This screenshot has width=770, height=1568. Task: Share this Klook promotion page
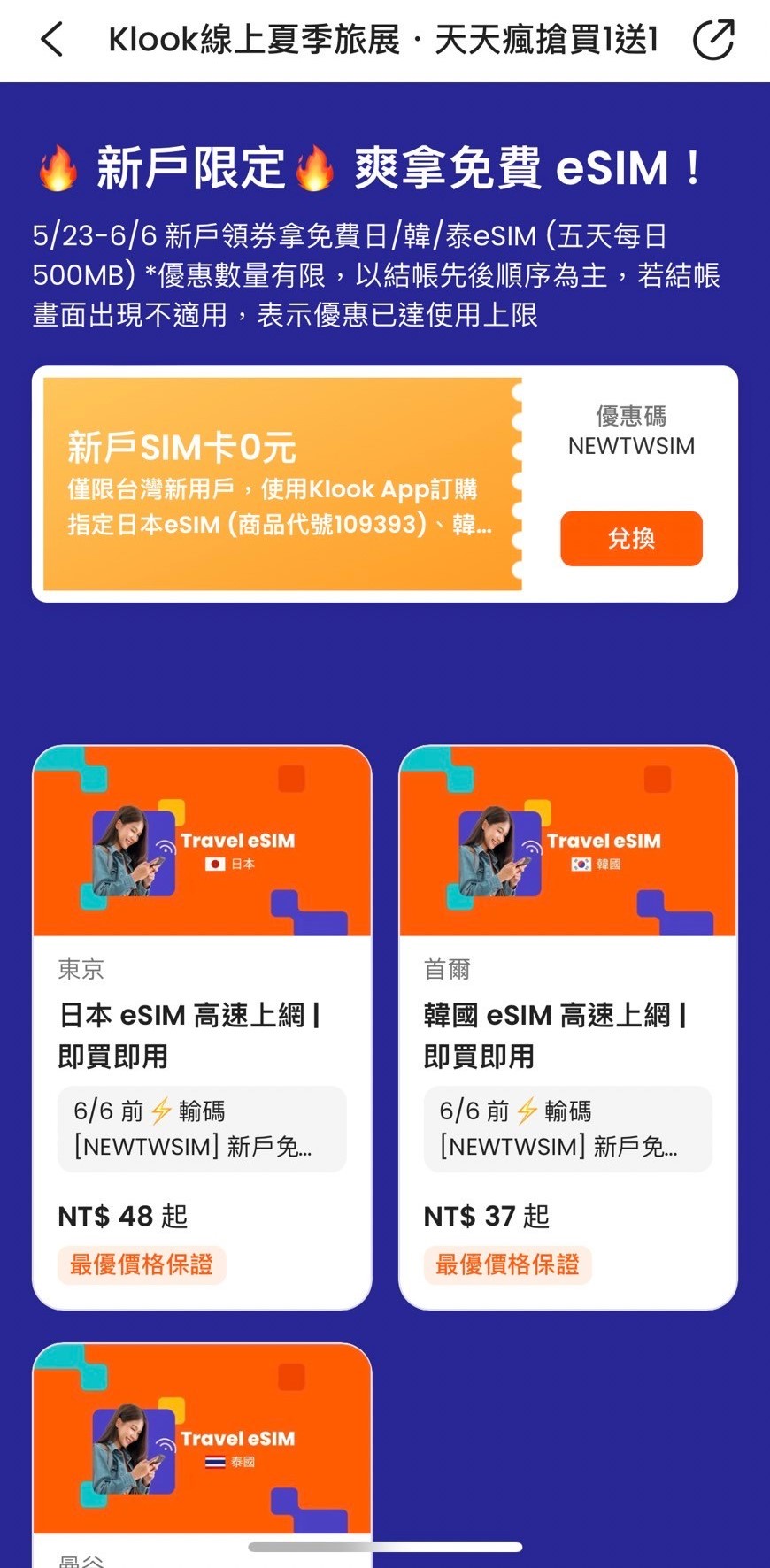713,40
